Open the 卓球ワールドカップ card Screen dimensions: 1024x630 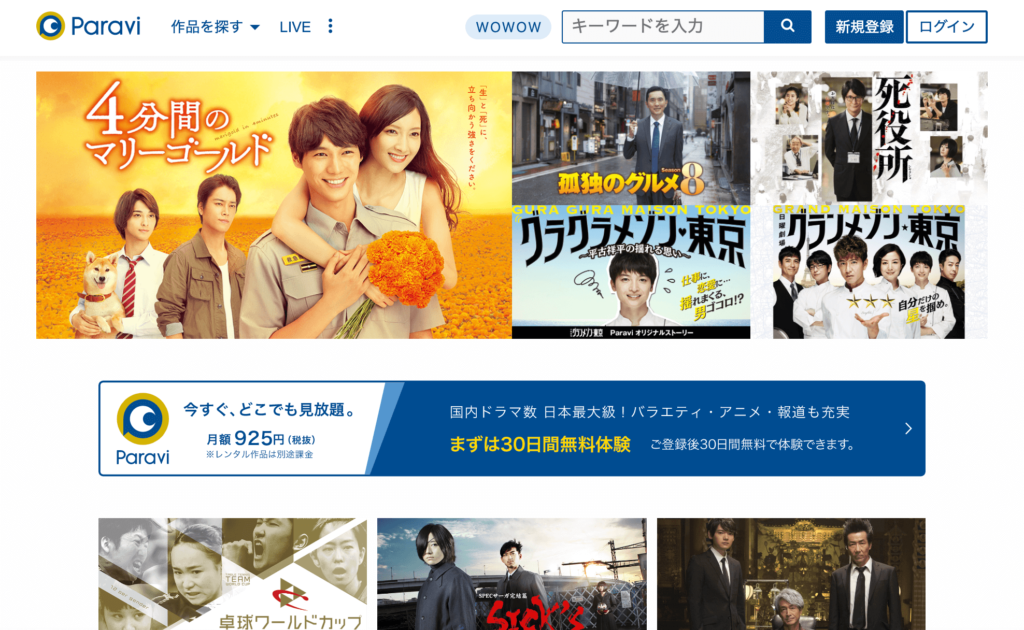point(232,574)
